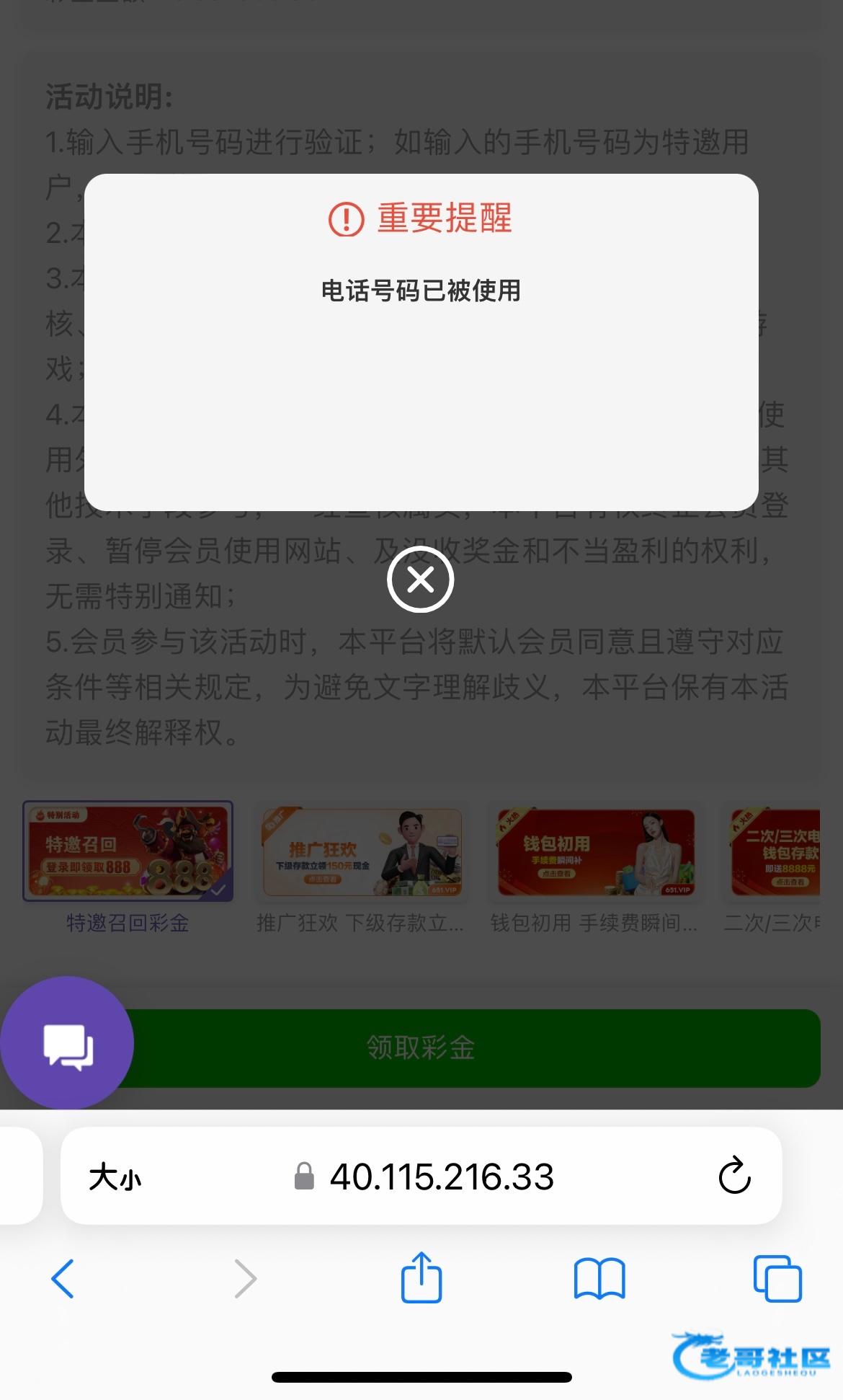
Task: Share this page via Safari
Action: [x=421, y=1277]
